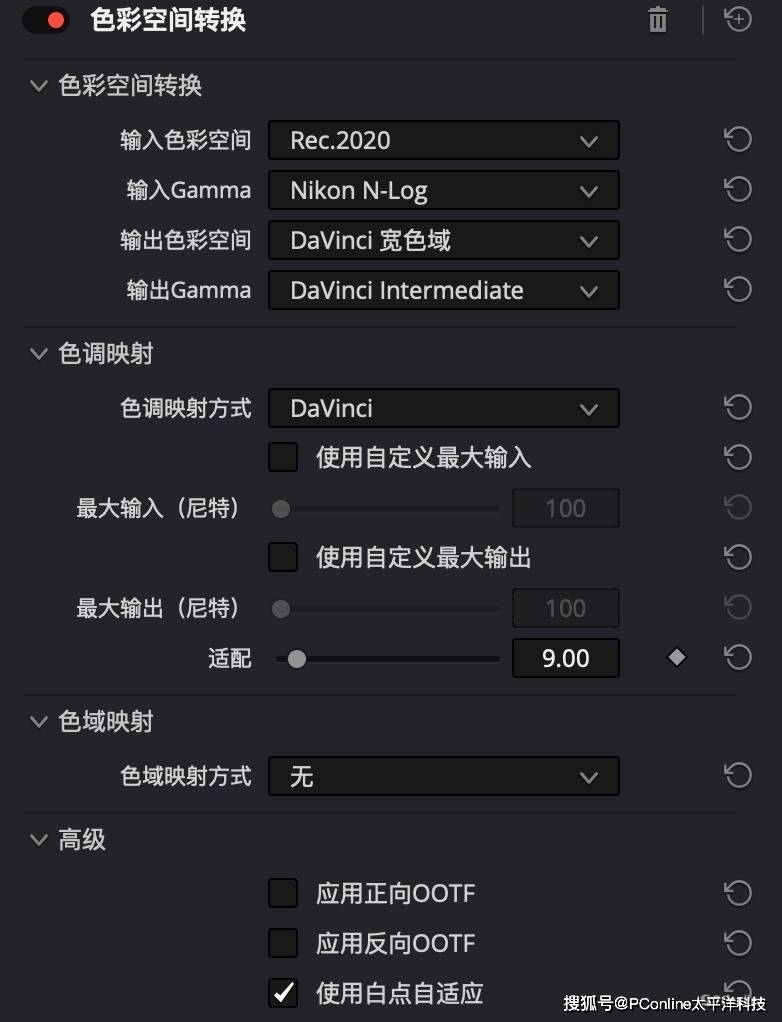This screenshot has height=1022, width=782.
Task: Toggle the 色彩空间转换 effect switch off
Action: (x=46, y=20)
